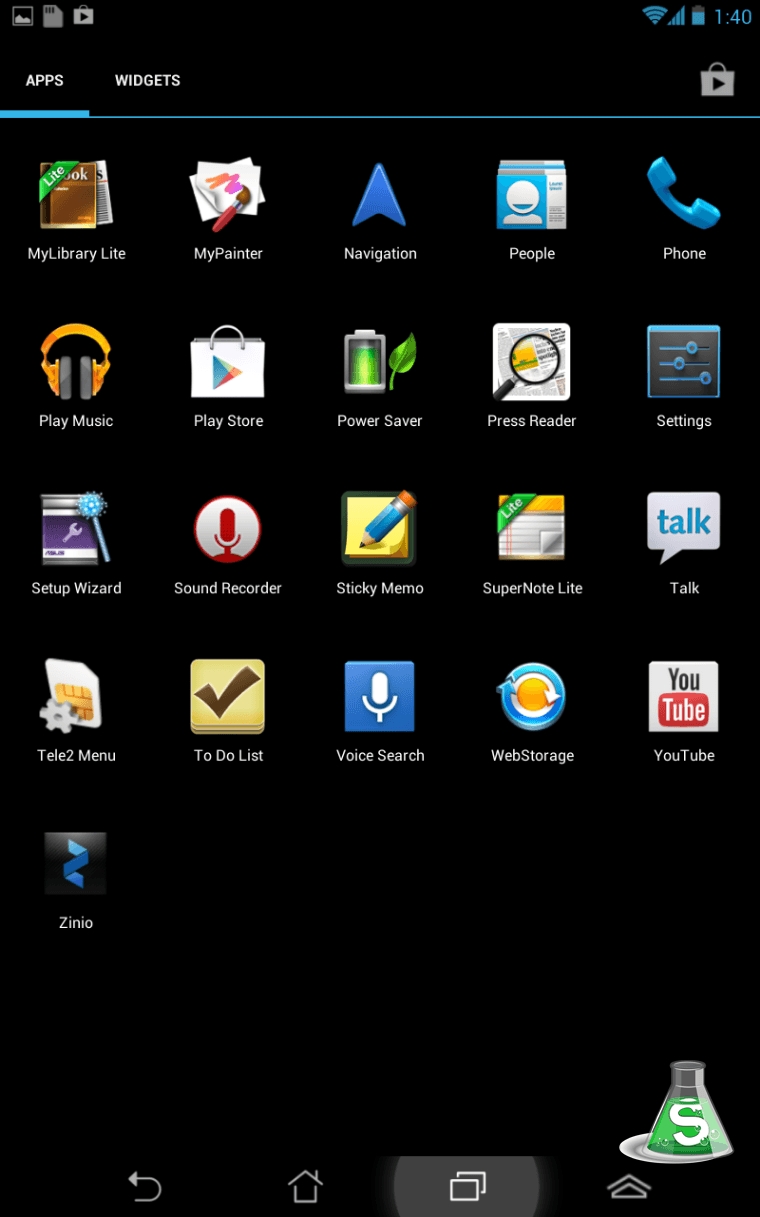The width and height of the screenshot is (760, 1217).
Task: Open the Sticky Memo app
Action: pyautogui.click(x=380, y=544)
